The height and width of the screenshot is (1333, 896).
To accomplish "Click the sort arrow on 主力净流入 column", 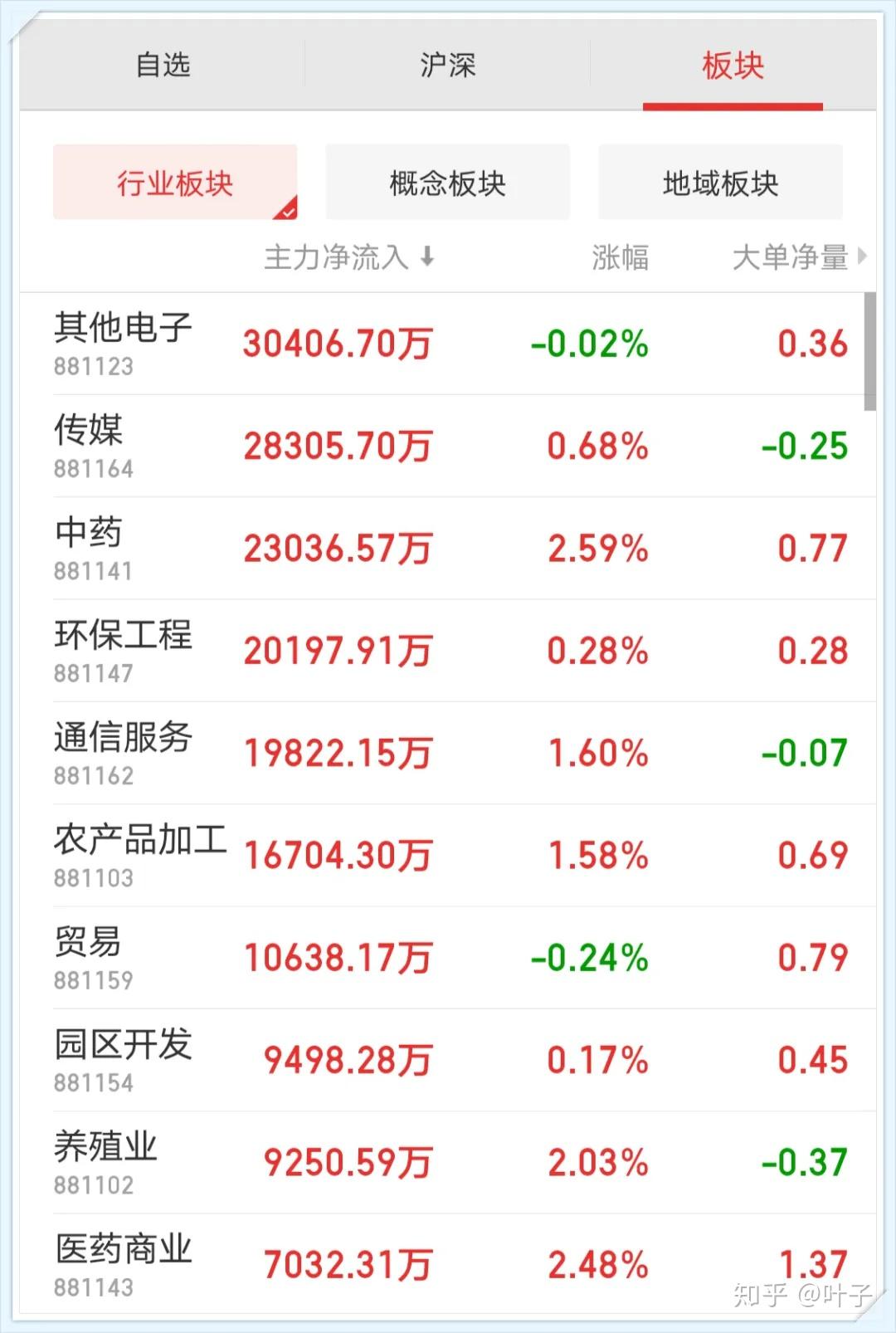I will pos(427,258).
